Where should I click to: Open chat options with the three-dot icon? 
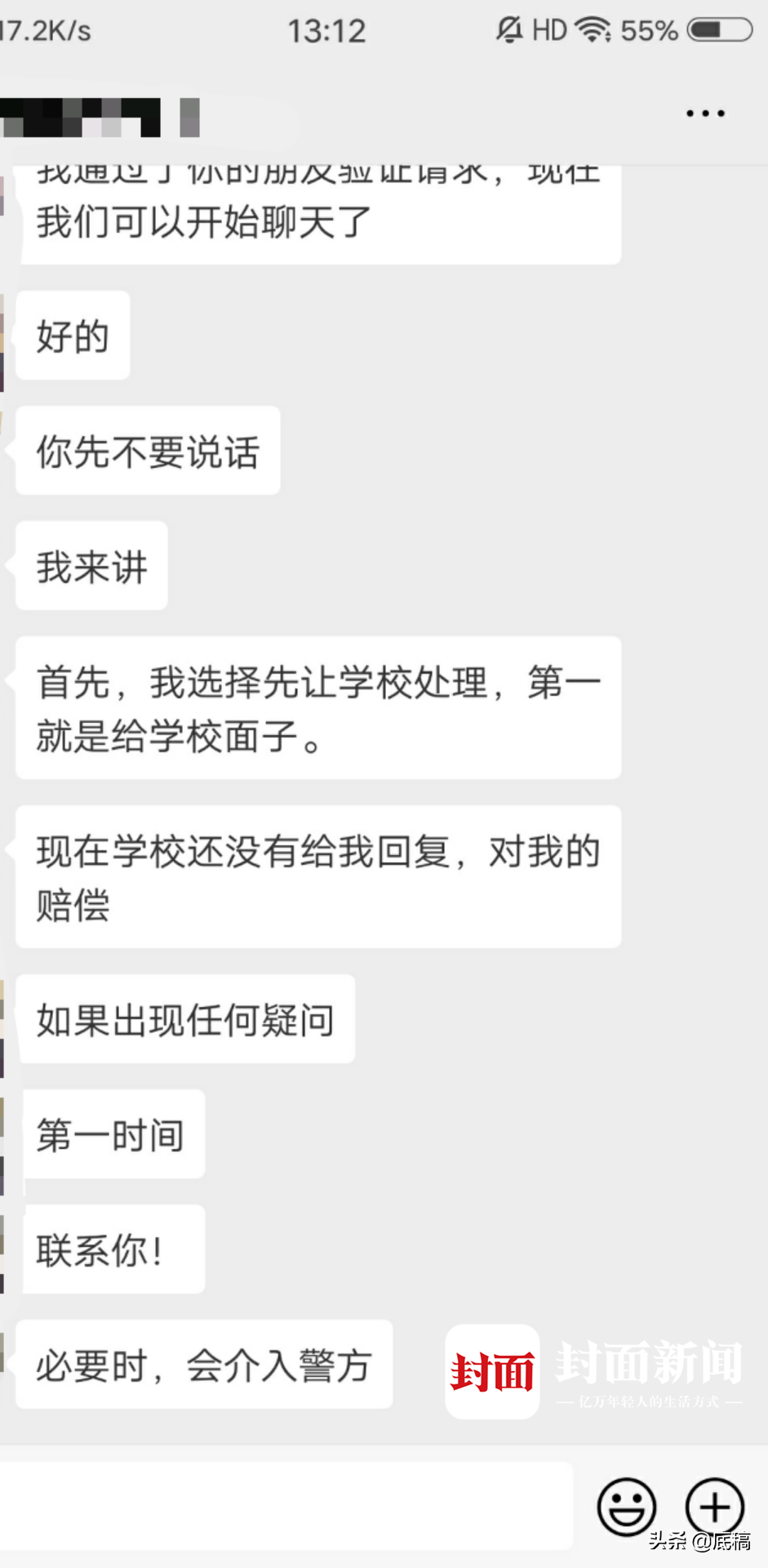[x=704, y=113]
